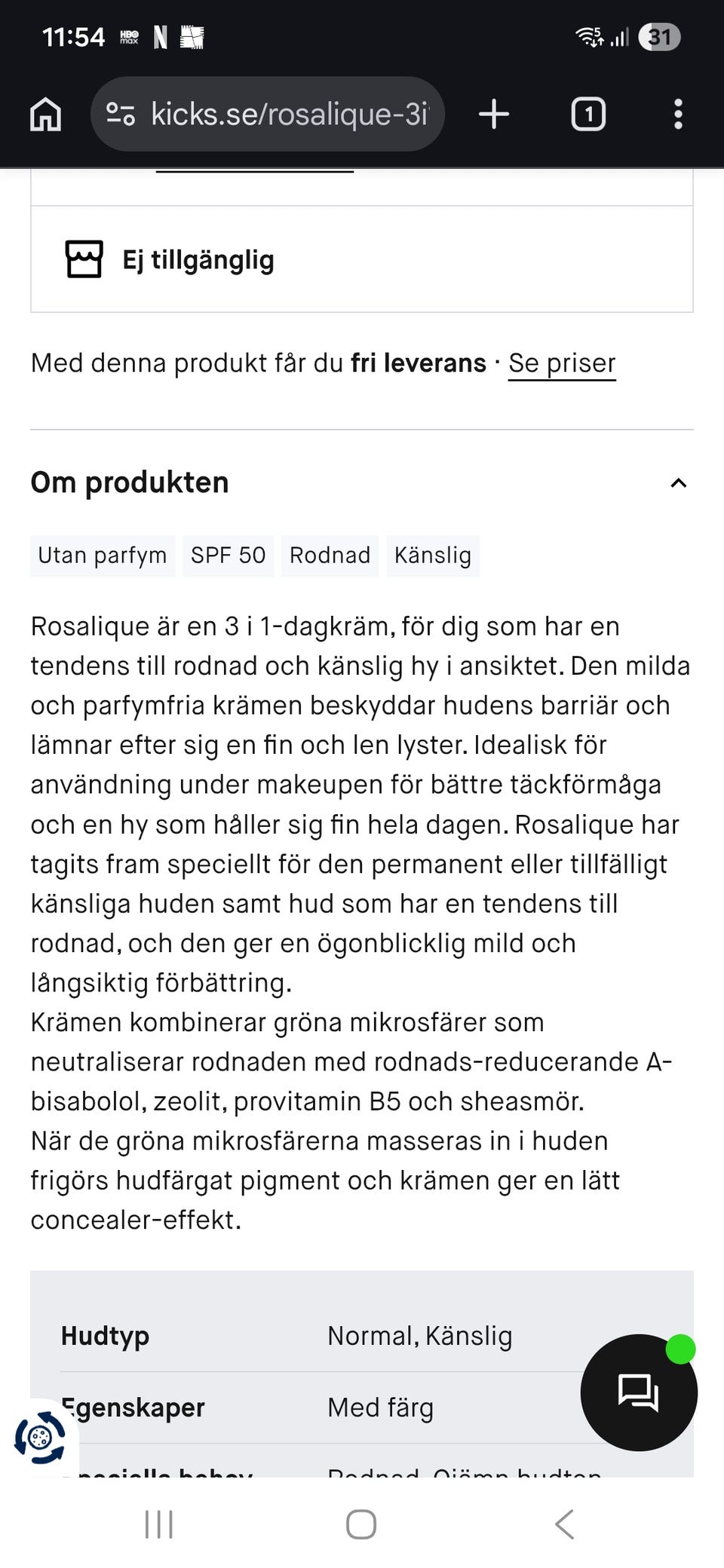
Task: Select the Utan parfym tag
Action: (x=102, y=556)
